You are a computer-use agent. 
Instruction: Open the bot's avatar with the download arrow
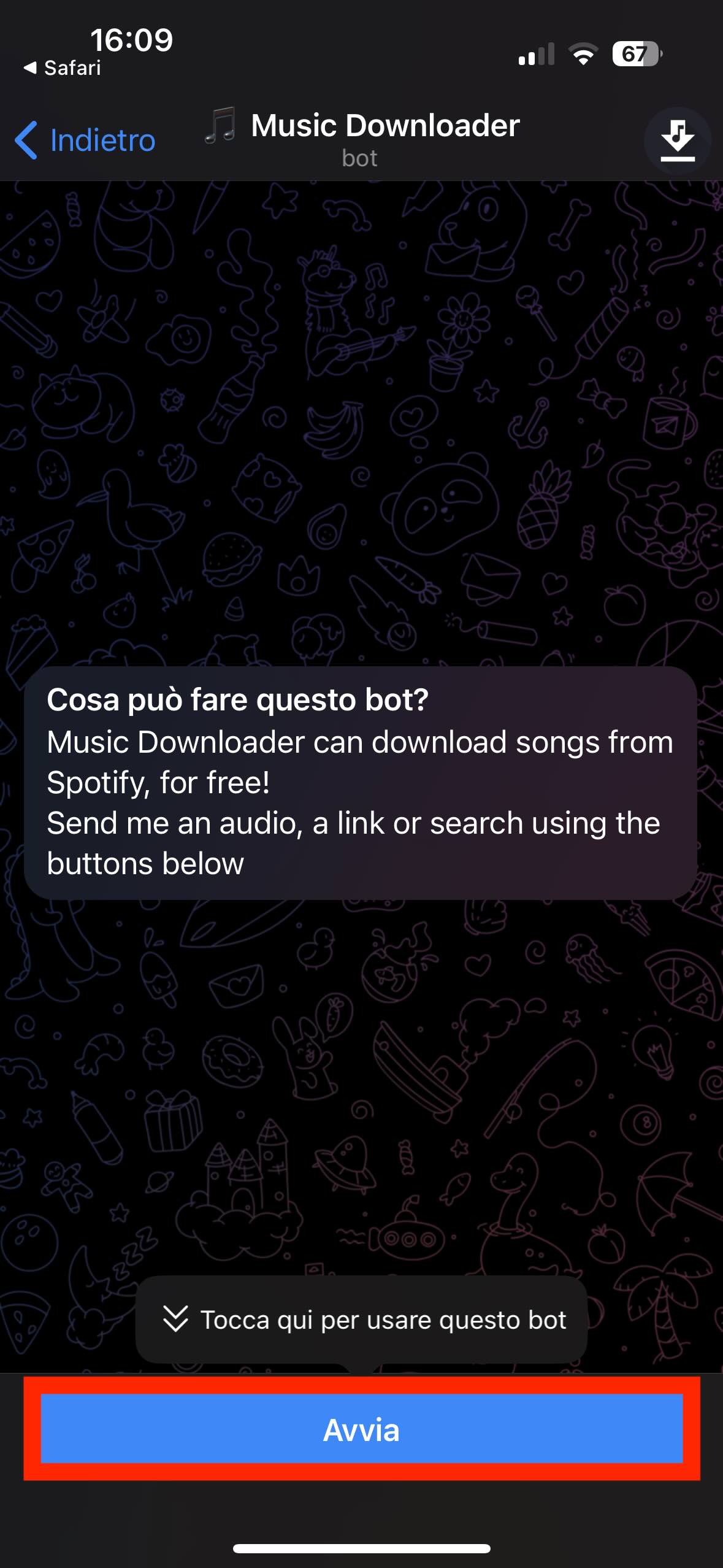[x=677, y=140]
